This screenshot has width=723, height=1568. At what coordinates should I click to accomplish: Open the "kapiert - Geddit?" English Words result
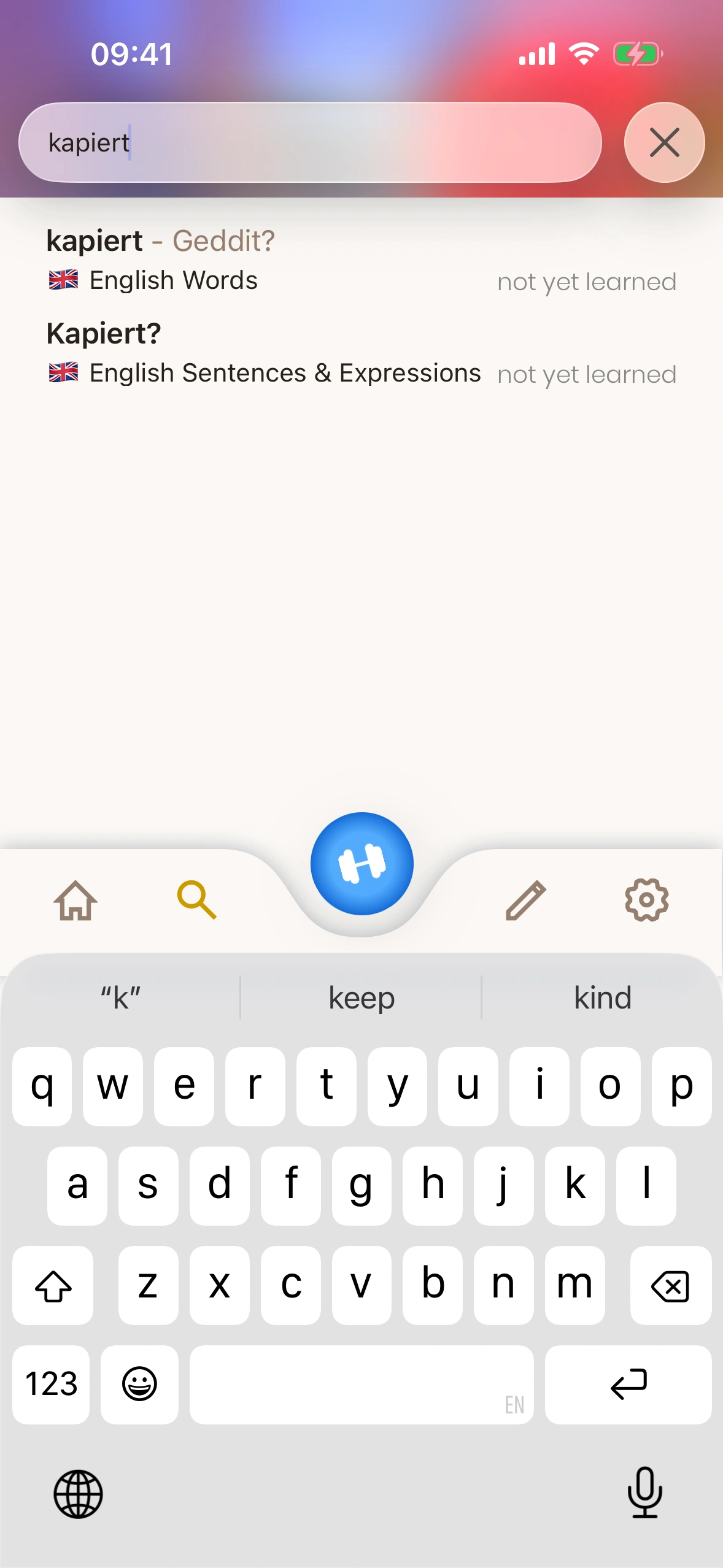[361, 260]
